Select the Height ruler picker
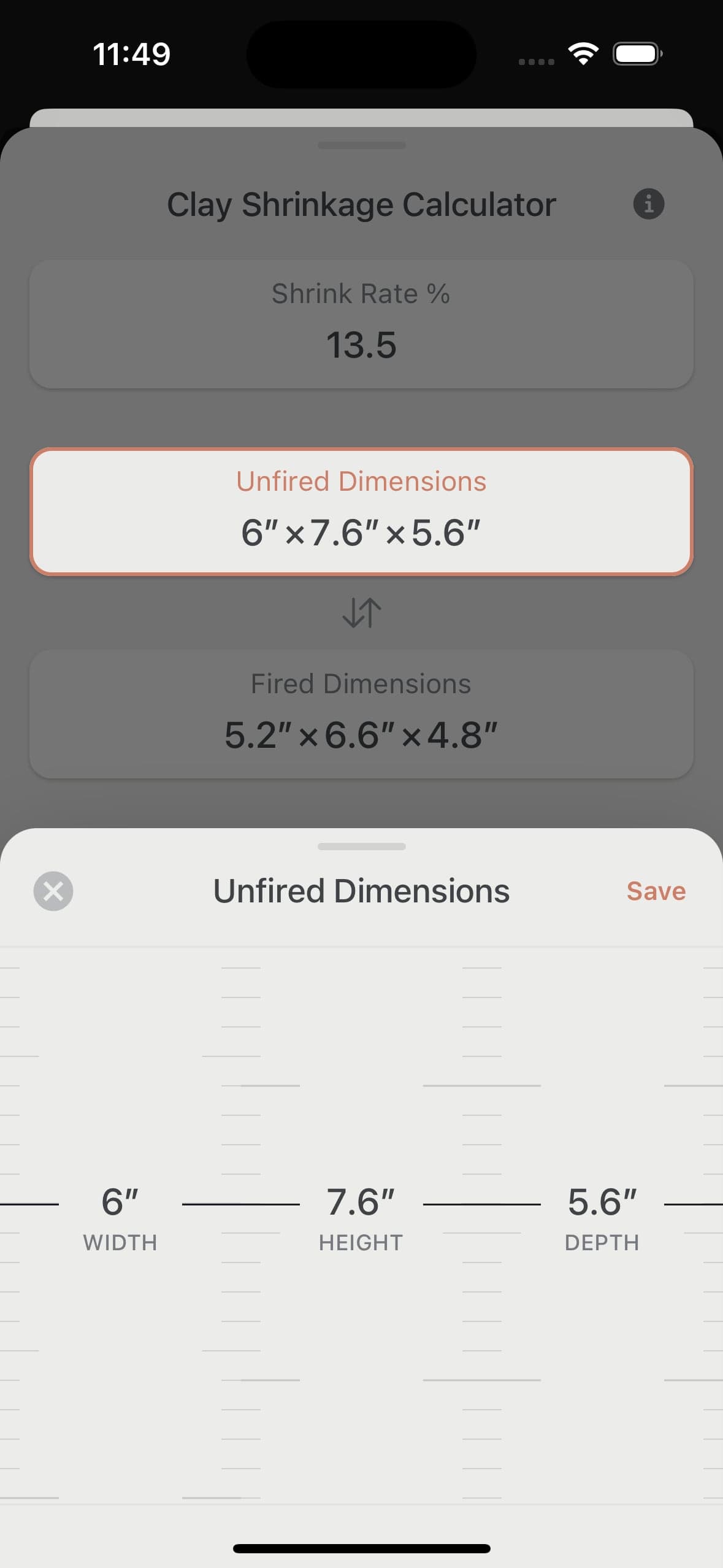 click(x=361, y=1224)
